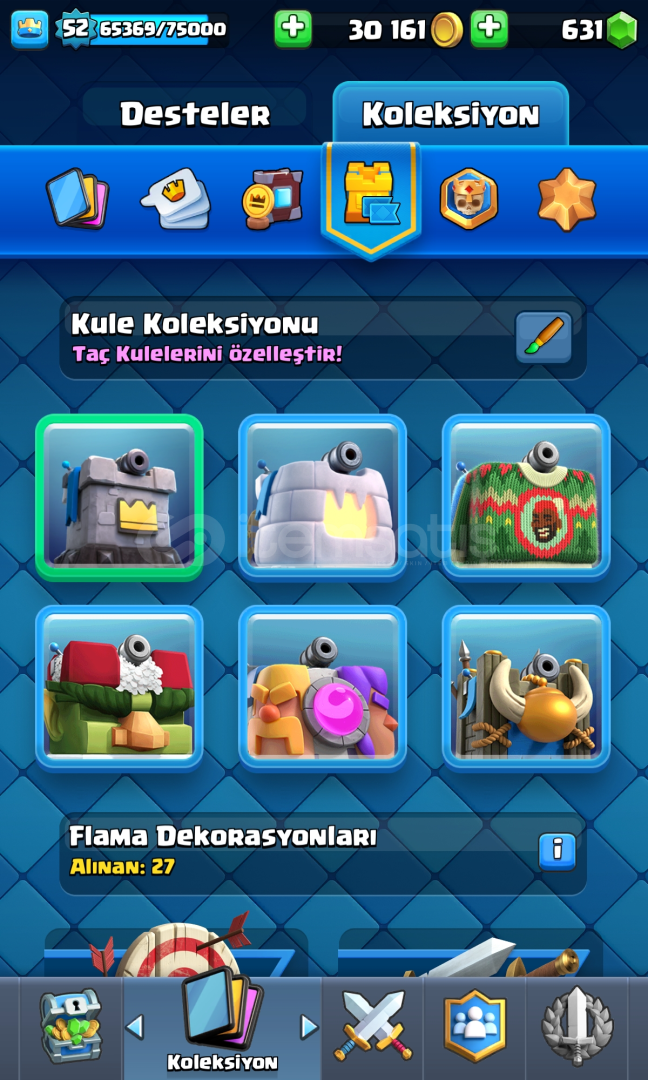
Task: Open the banners collection category
Action: coord(273,200)
